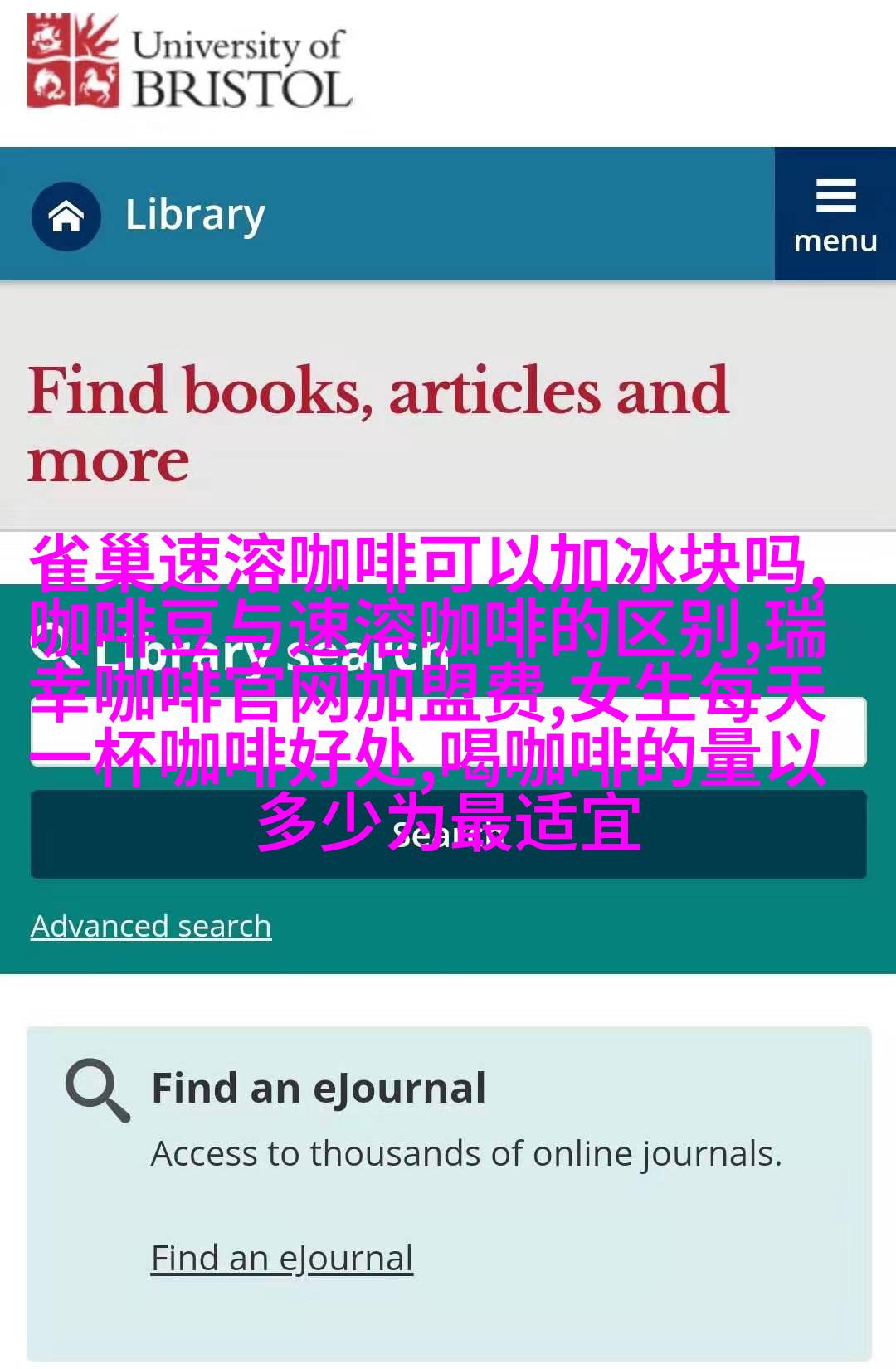
Task: Open Advanced search
Action: (151, 926)
